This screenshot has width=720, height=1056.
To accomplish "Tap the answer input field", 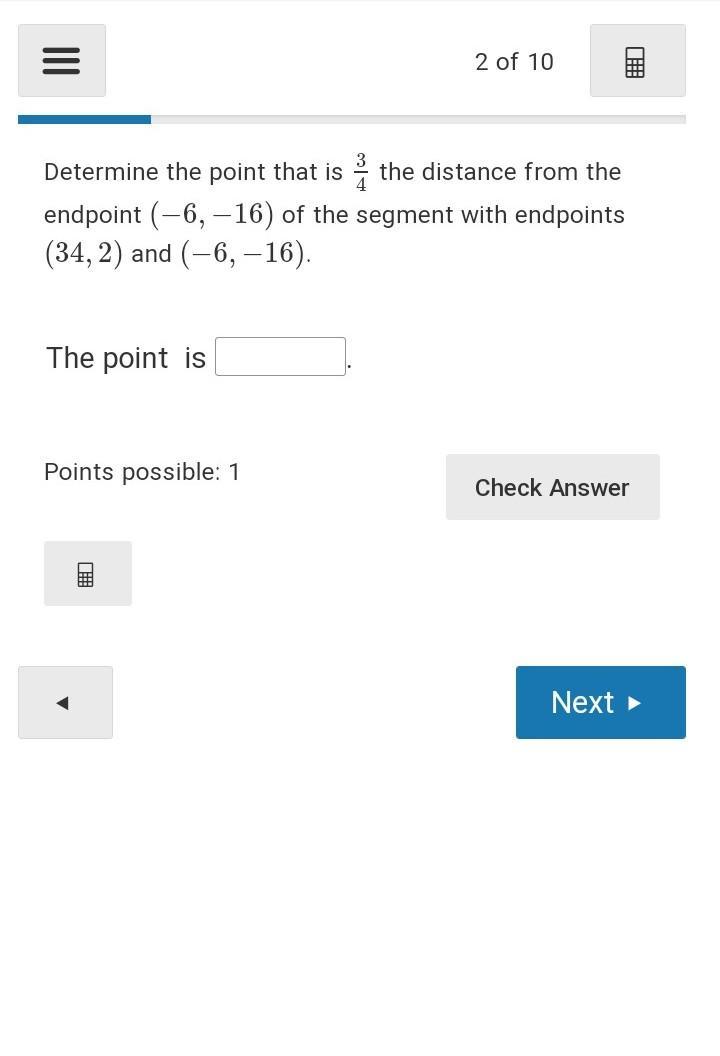I will (280, 357).
